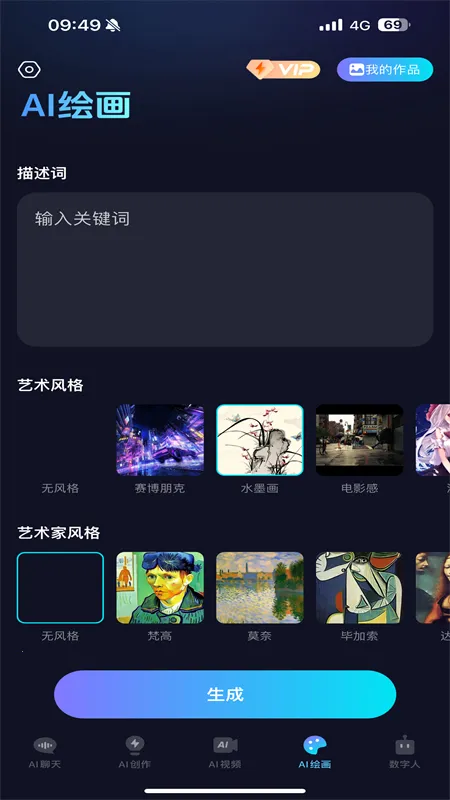Tap the 生成 generate button
The image size is (450, 800).
pyautogui.click(x=225, y=694)
